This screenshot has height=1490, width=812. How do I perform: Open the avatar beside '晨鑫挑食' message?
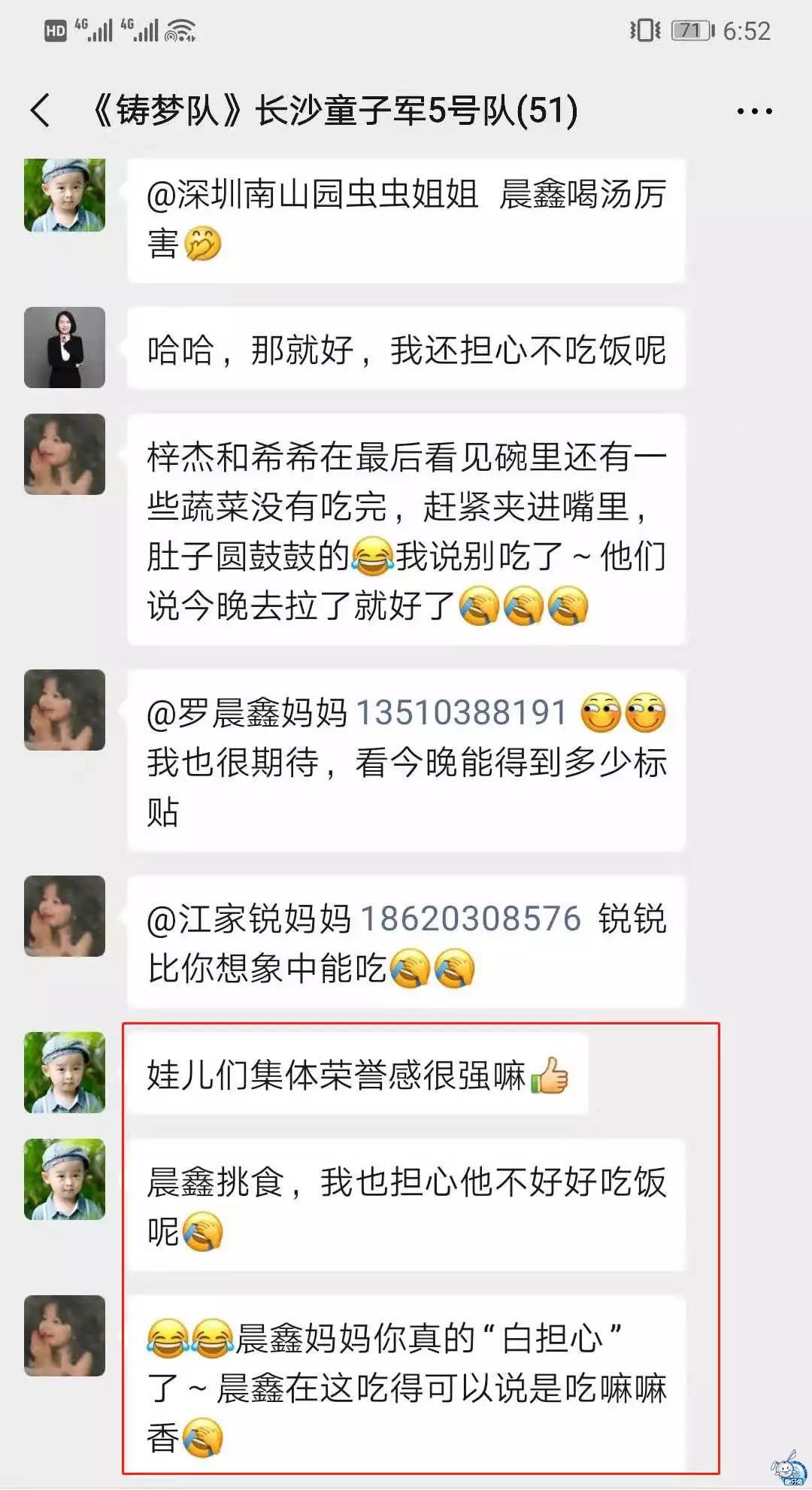[x=65, y=1179]
